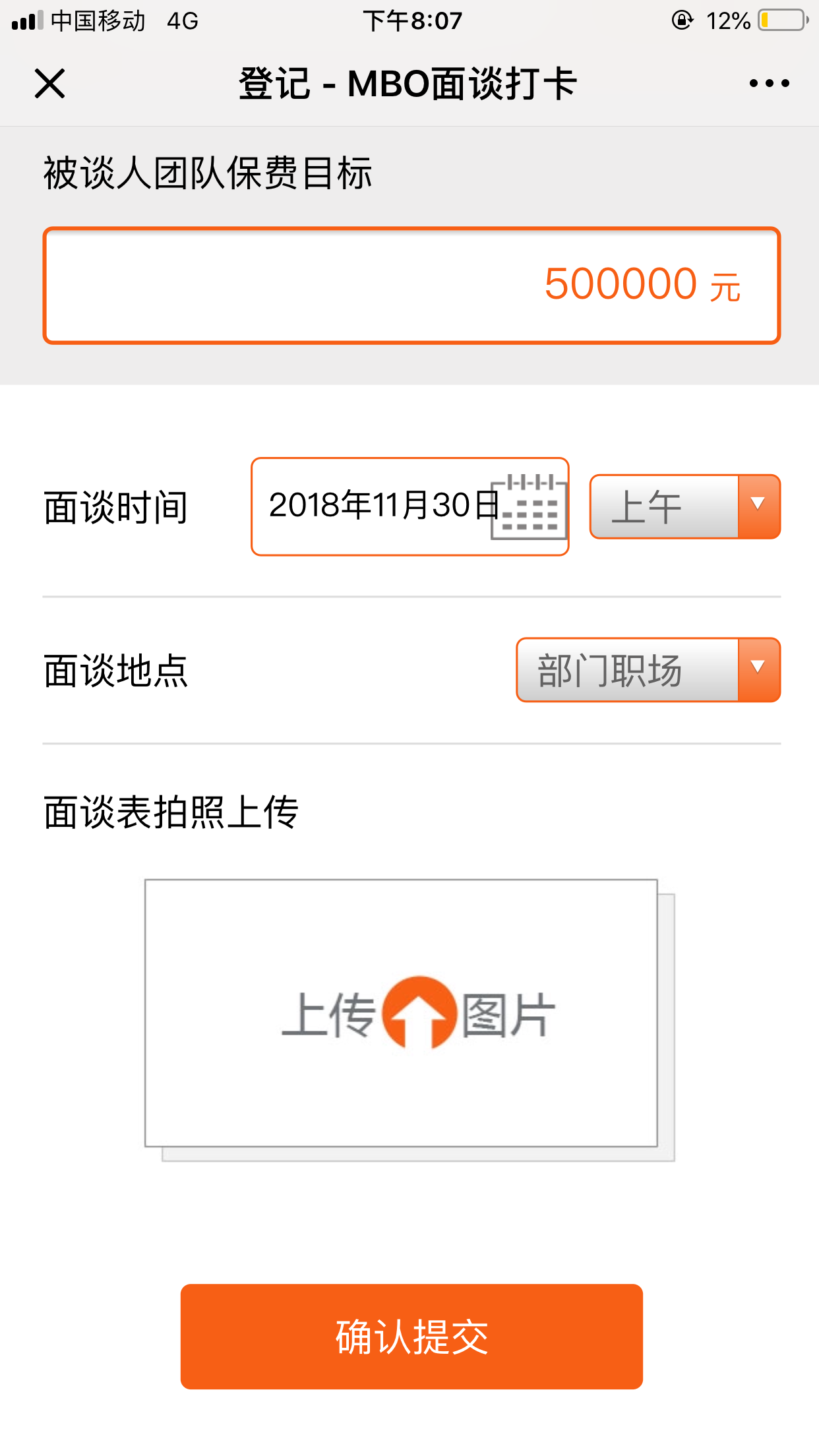Open the three-dot more menu
This screenshot has width=819, height=1456.
pyautogui.click(x=769, y=84)
